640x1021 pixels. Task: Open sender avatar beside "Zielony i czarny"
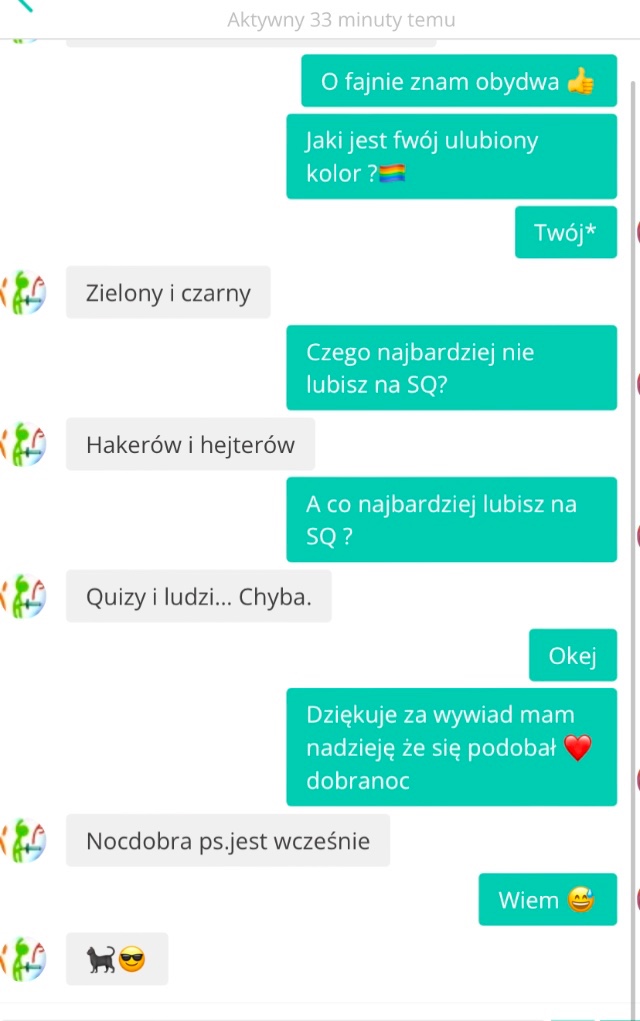[x=24, y=292]
